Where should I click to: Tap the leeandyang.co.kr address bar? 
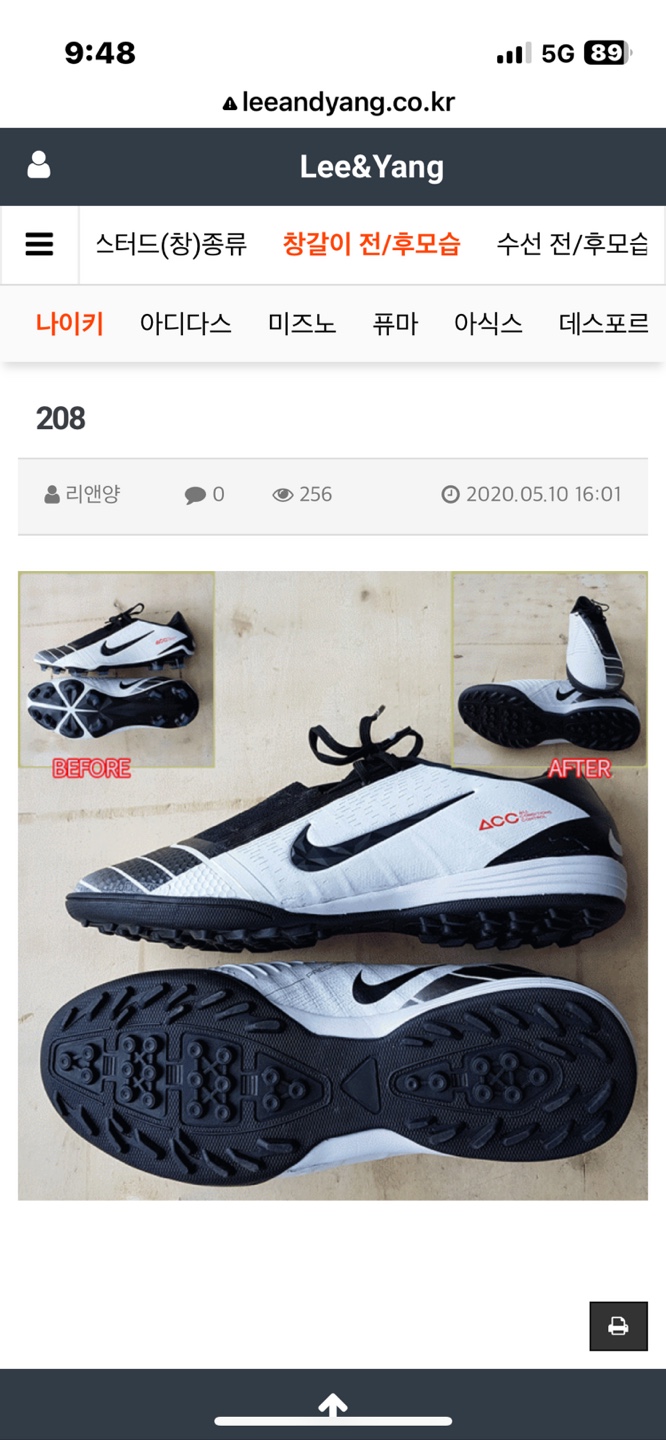pyautogui.click(x=340, y=102)
